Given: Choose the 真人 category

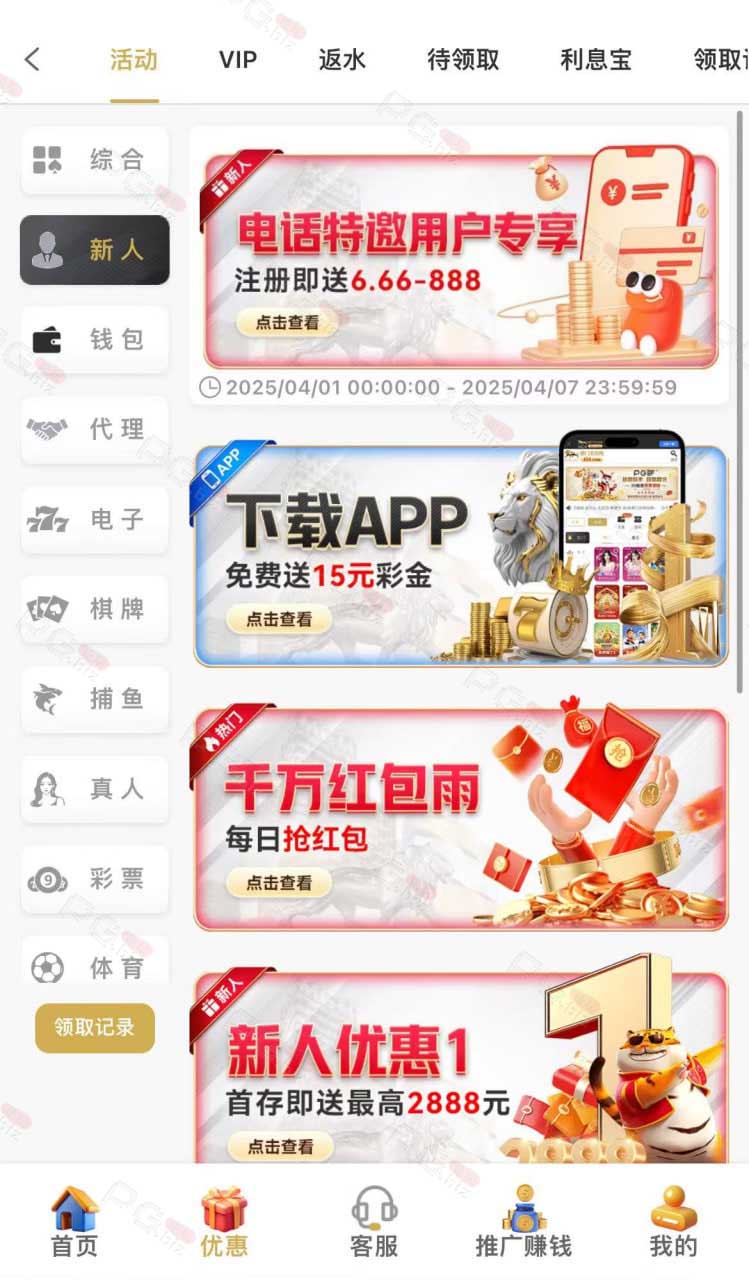Looking at the screenshot, I should (x=94, y=789).
